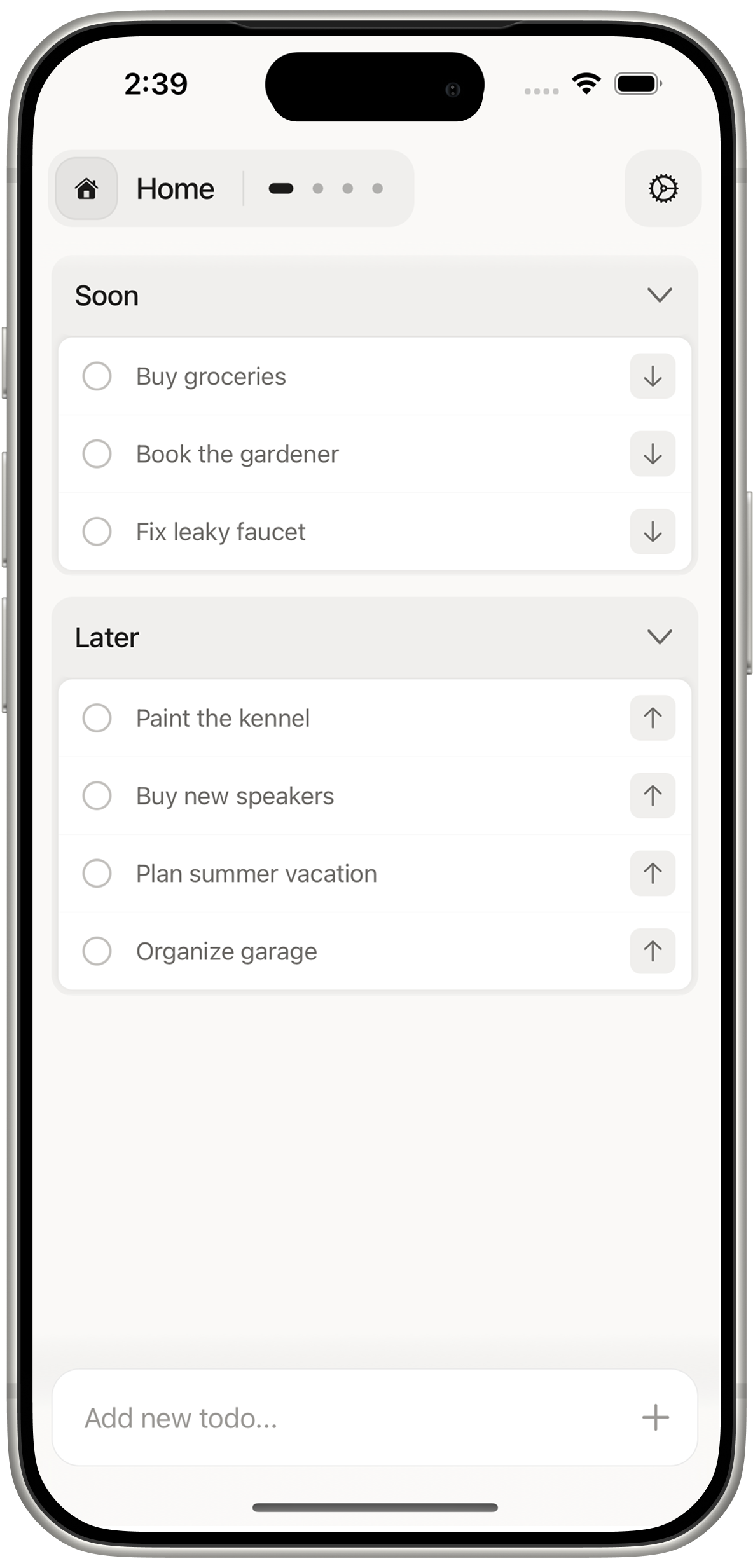
Task: Check off Organize garage
Action: (97, 951)
